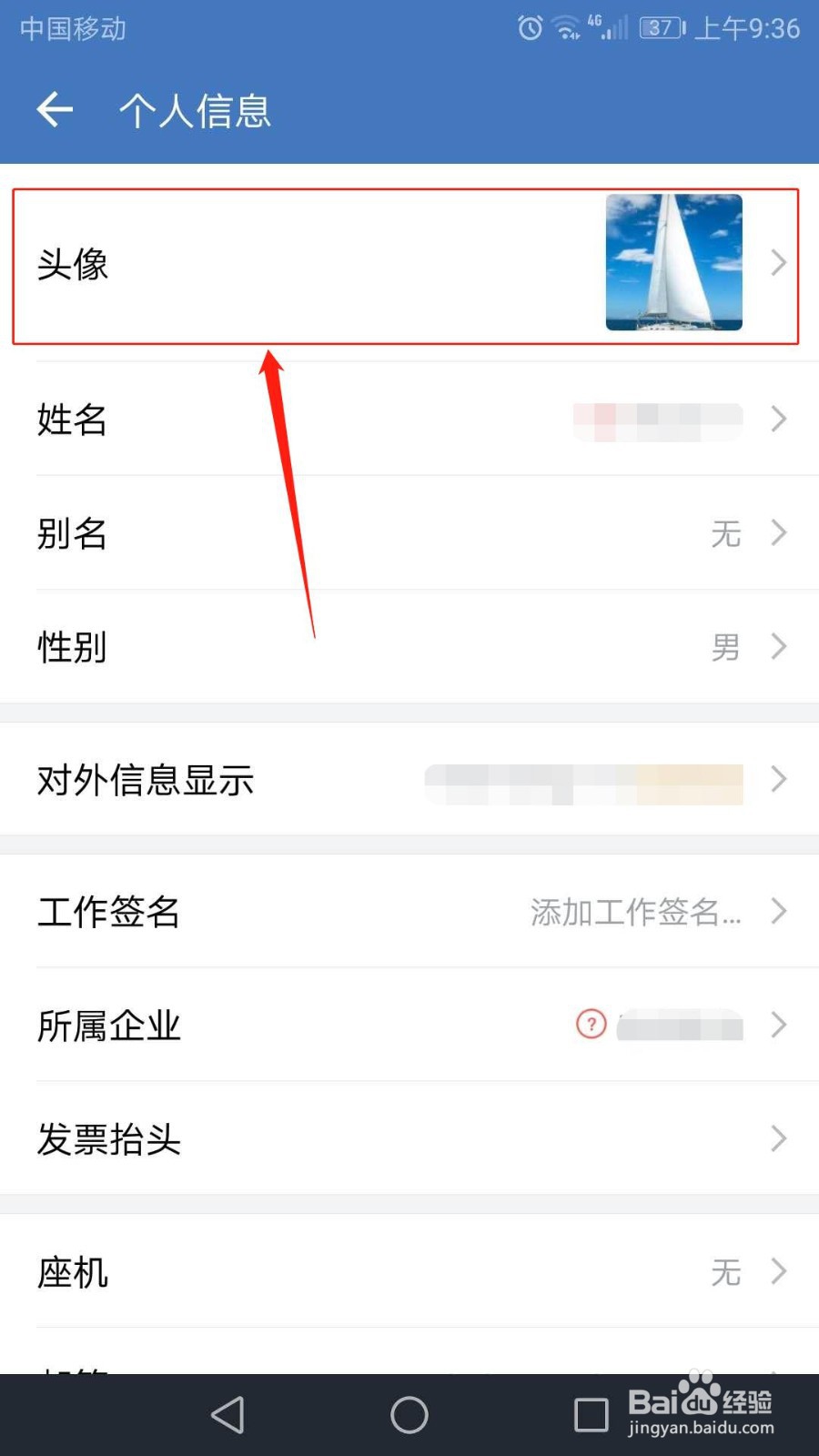The image size is (819, 1456).
Task: Tap the battery level indicator showing 37
Action: point(659,28)
